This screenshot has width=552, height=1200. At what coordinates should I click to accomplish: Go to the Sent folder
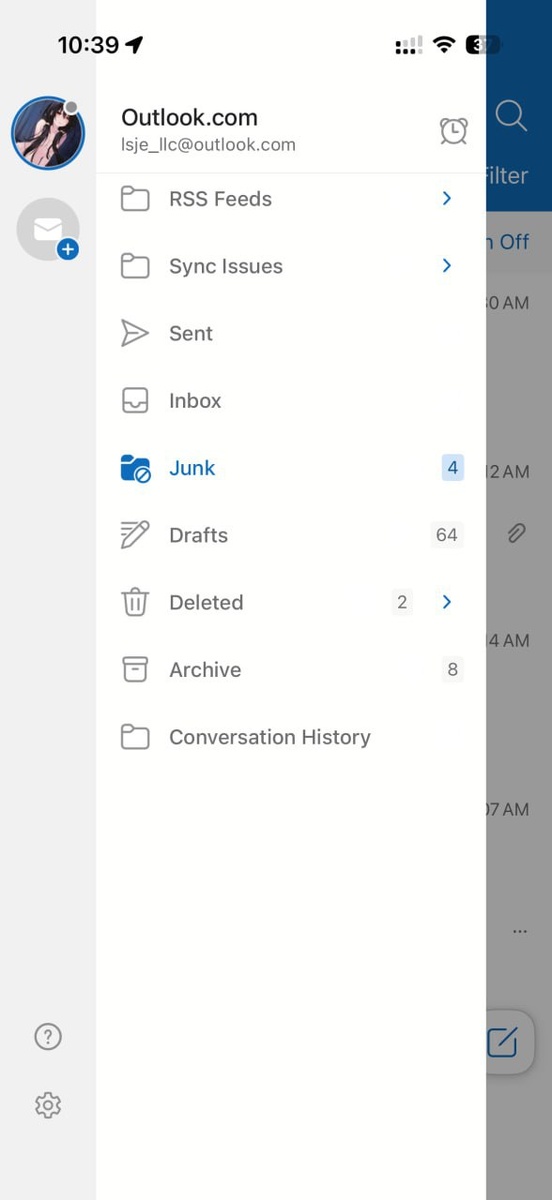click(x=291, y=333)
